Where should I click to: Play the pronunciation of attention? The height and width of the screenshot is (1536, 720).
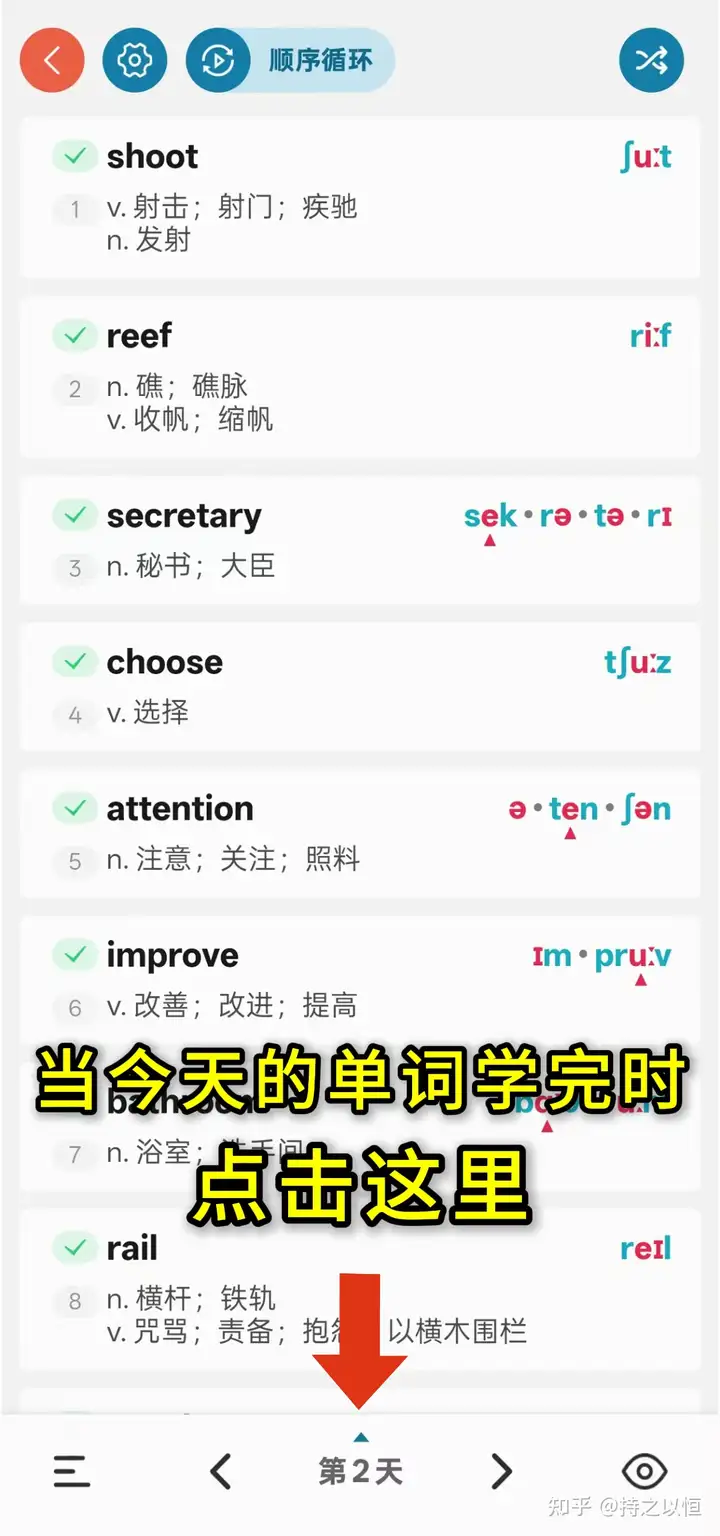pos(589,811)
